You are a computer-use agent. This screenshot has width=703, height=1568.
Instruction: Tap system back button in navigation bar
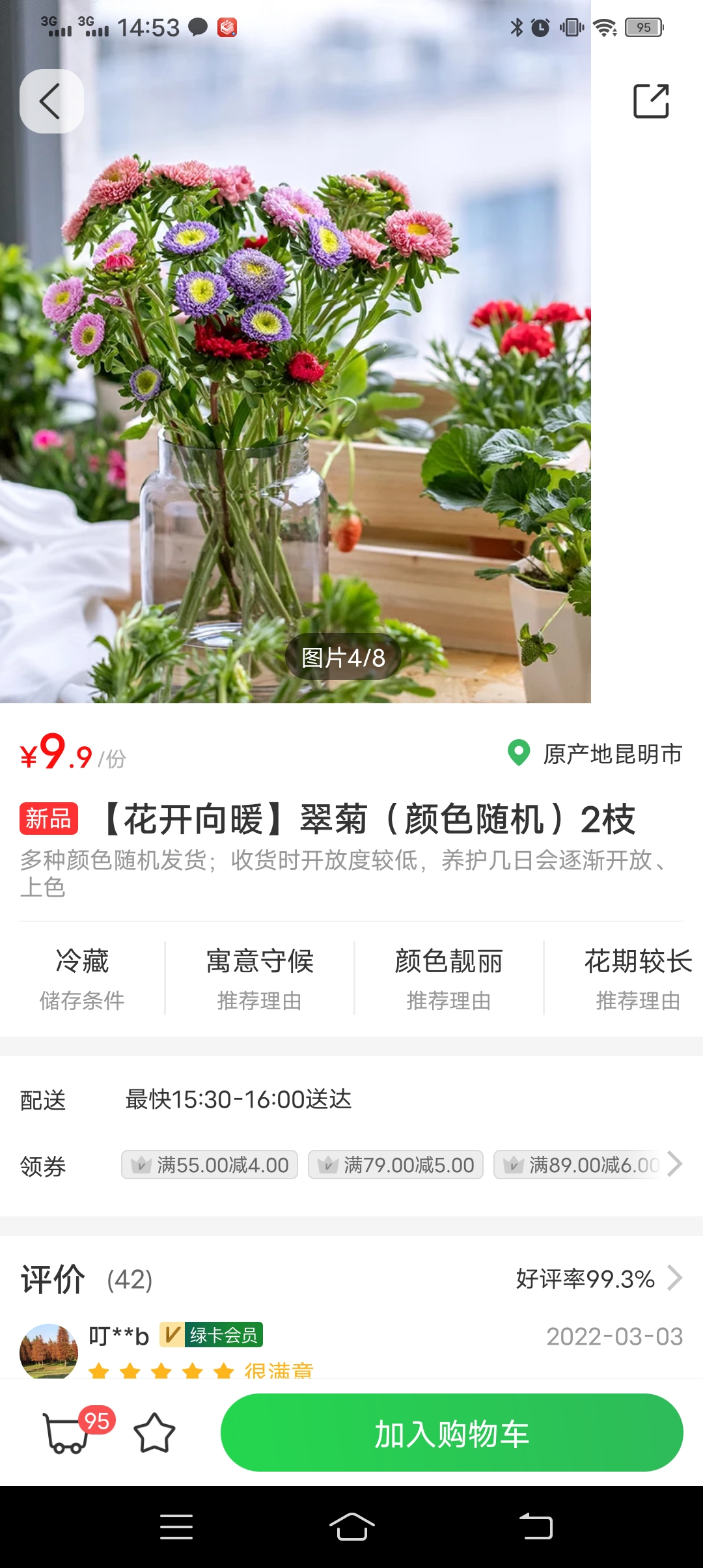536,1526
